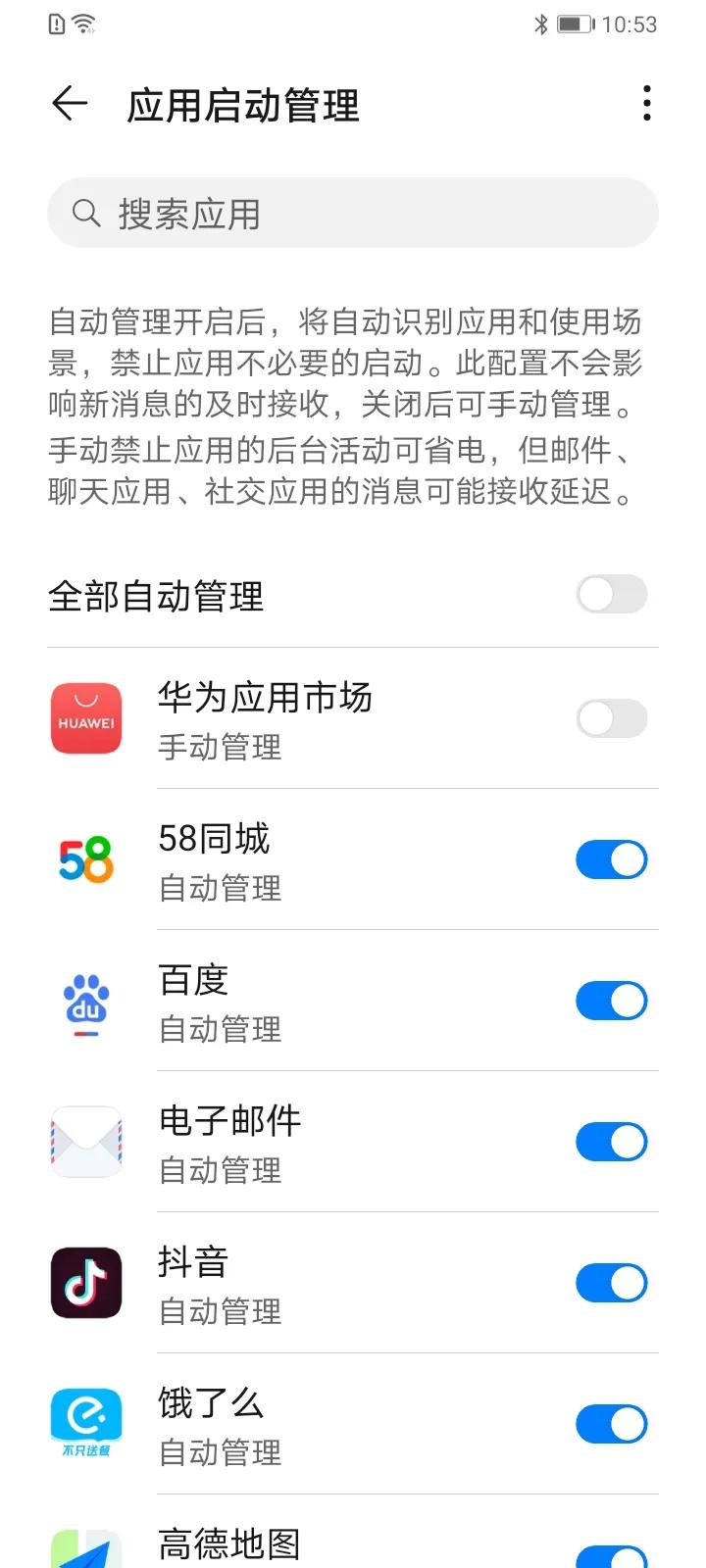Toggle off the 百度 switch
This screenshot has height=1568, width=706.
point(611,1002)
